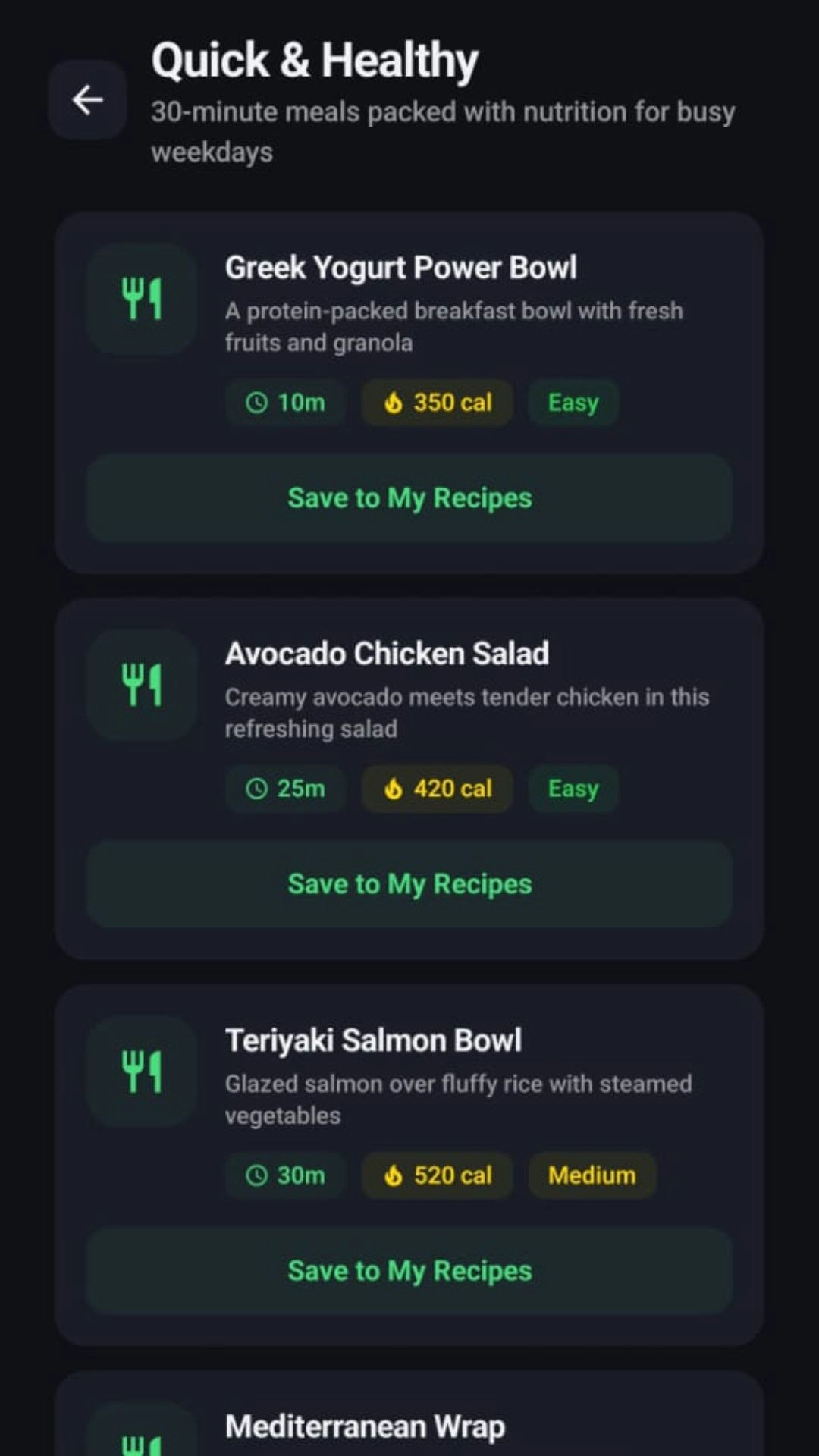The image size is (819, 1456).
Task: Select the Teriyaki Salmon Bowl title
Action: (373, 1040)
